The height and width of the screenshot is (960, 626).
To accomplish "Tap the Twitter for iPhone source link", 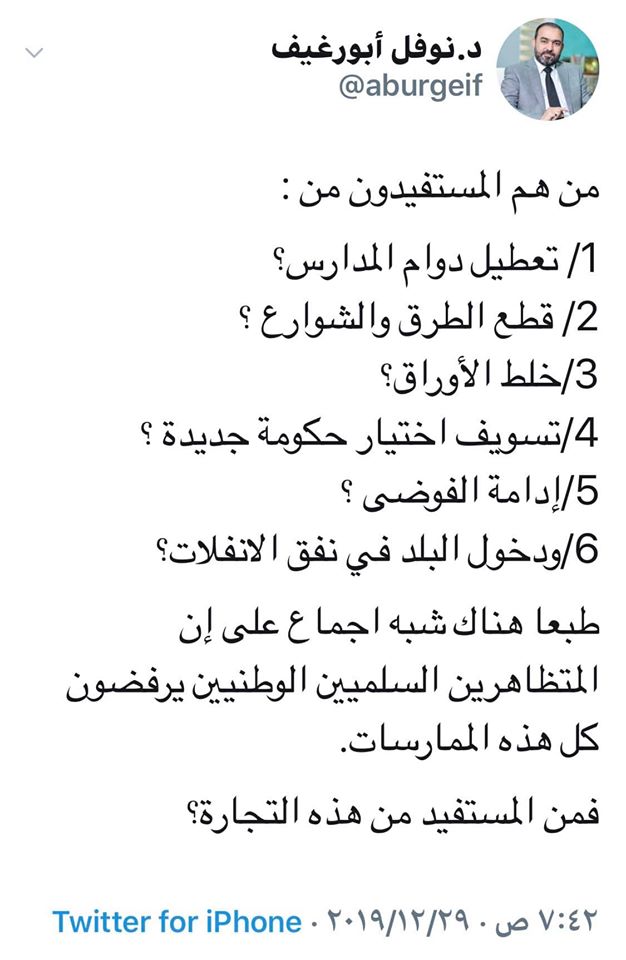I will pyautogui.click(x=177, y=921).
